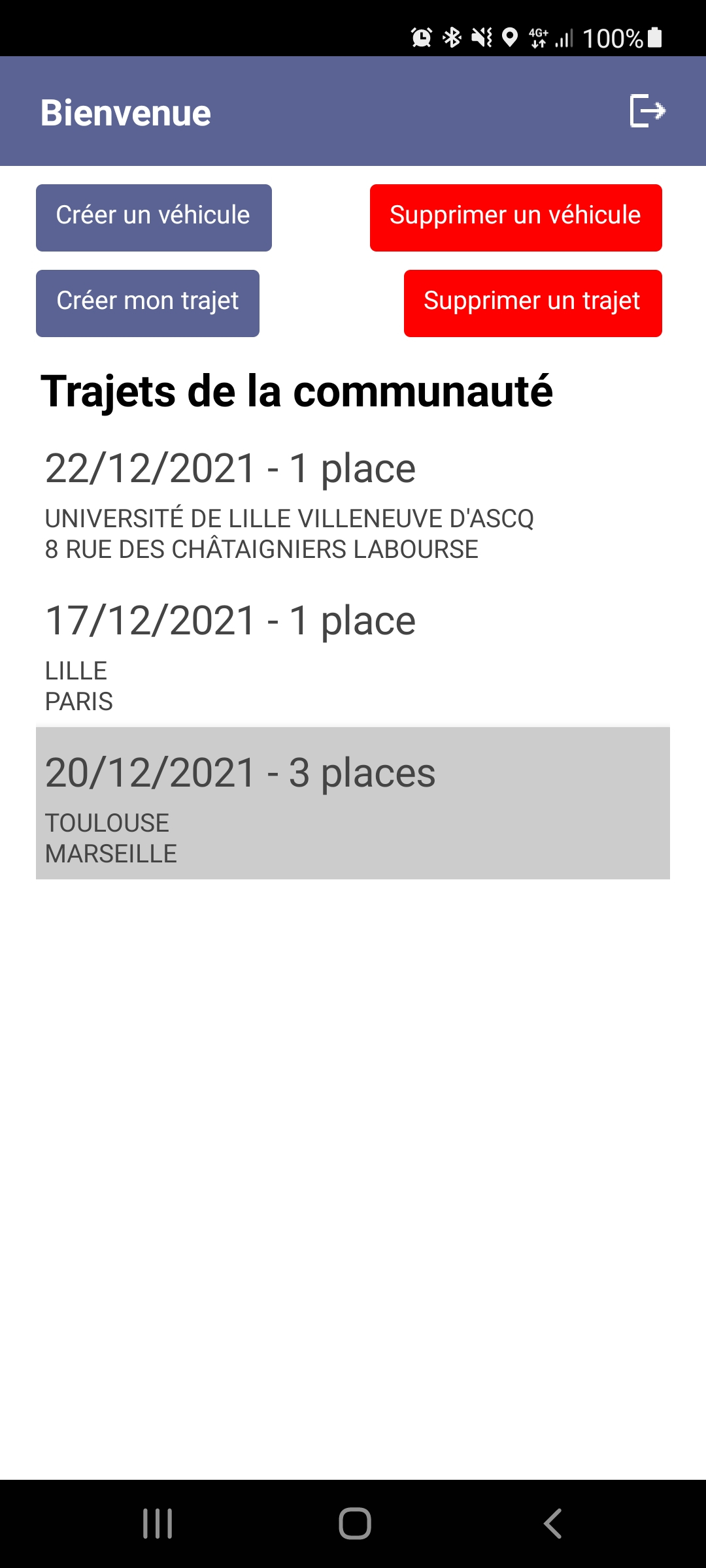
Task: Select the 20/12/2021 Toulouse to Marseille trip
Action: click(353, 803)
